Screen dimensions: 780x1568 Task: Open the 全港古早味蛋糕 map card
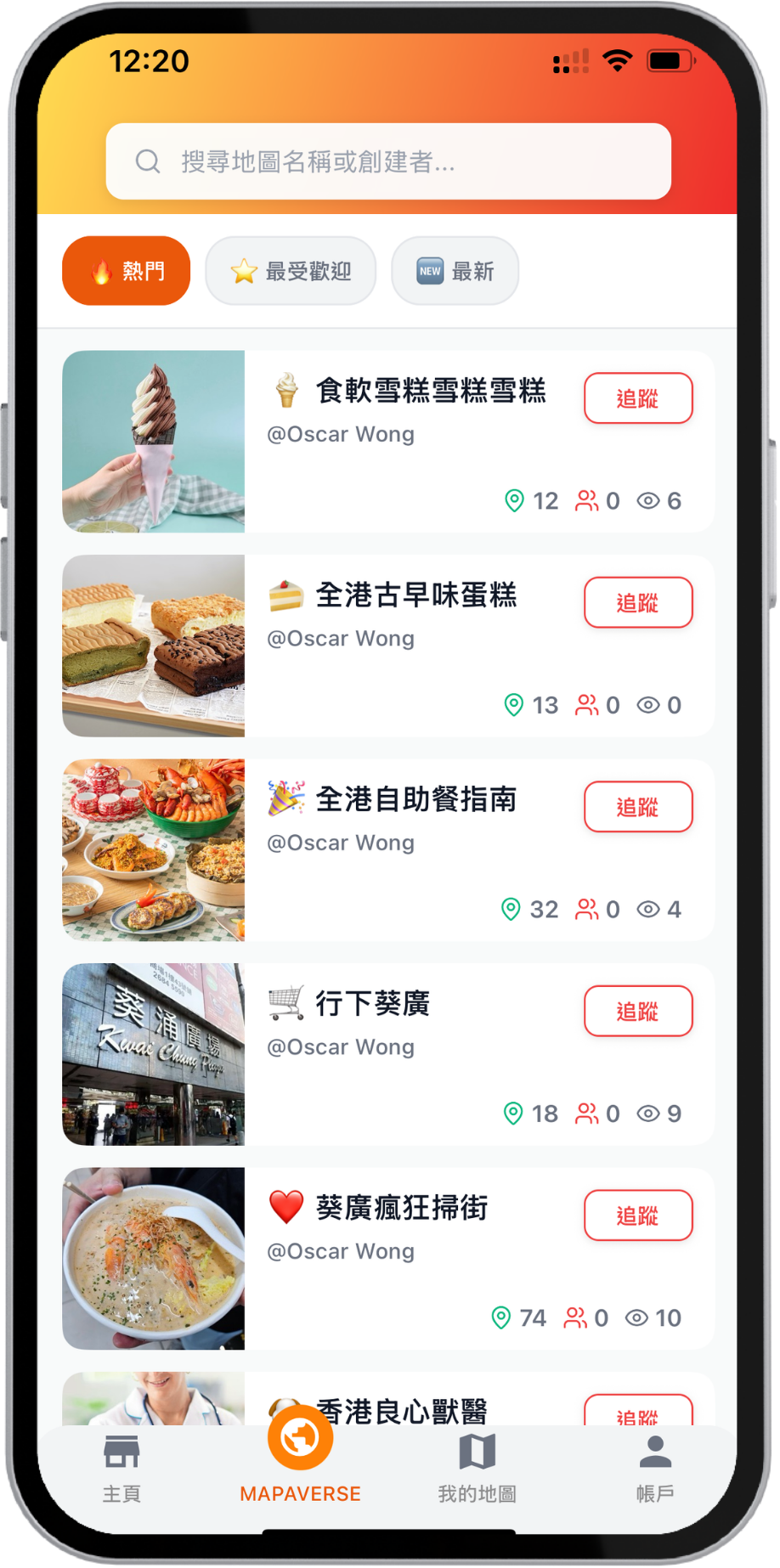(408, 646)
